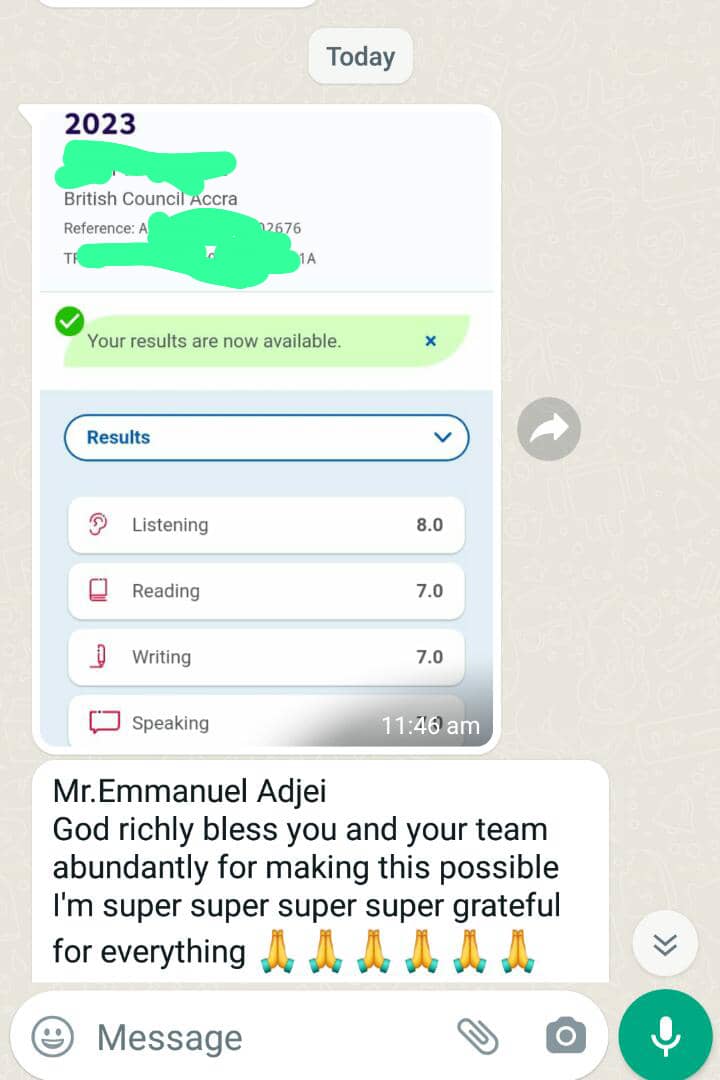720x1080 pixels.
Task: Open the camera from chat bar
Action: [x=565, y=1036]
